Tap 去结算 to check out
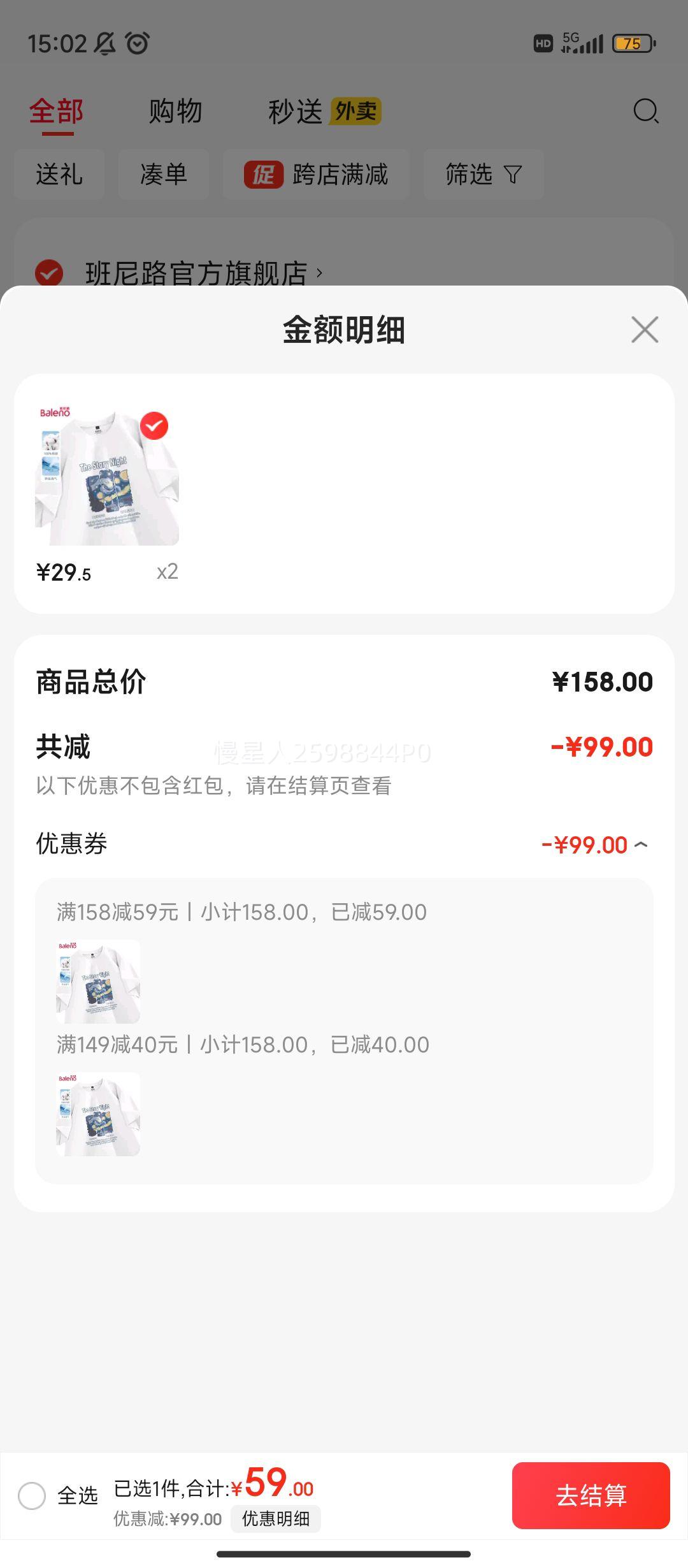The image size is (688, 1568). pos(591,1495)
